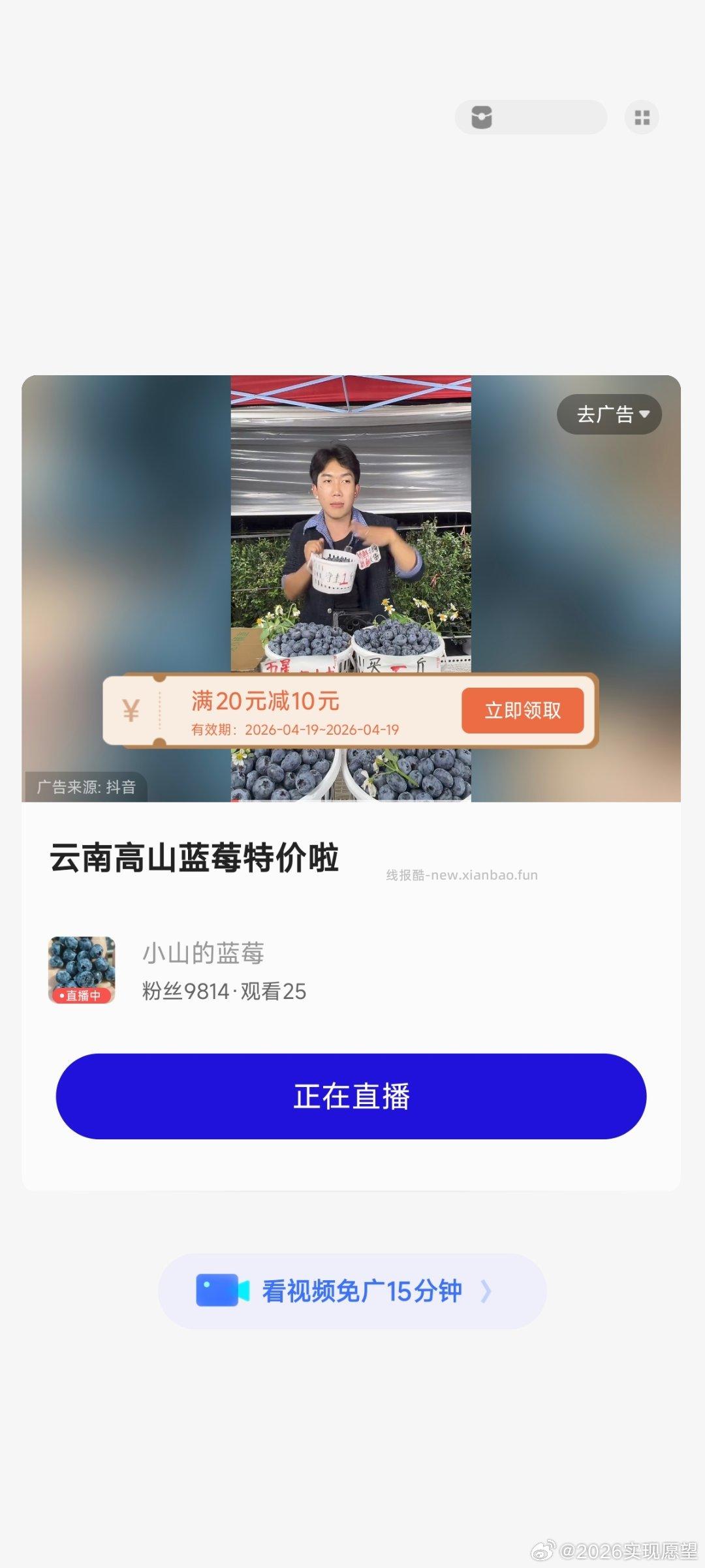Open the mini program menu via four-dot icon

click(x=642, y=117)
